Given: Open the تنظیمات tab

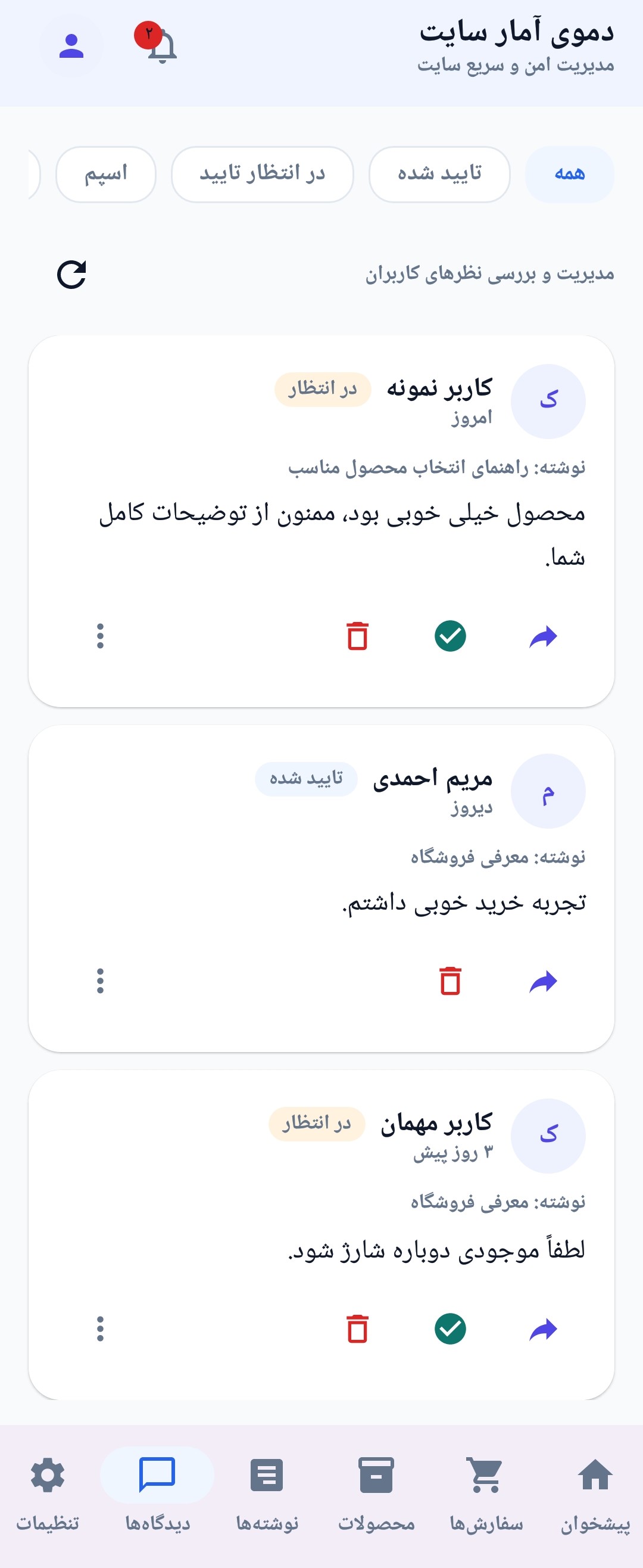Looking at the screenshot, I should click(x=48, y=1494).
